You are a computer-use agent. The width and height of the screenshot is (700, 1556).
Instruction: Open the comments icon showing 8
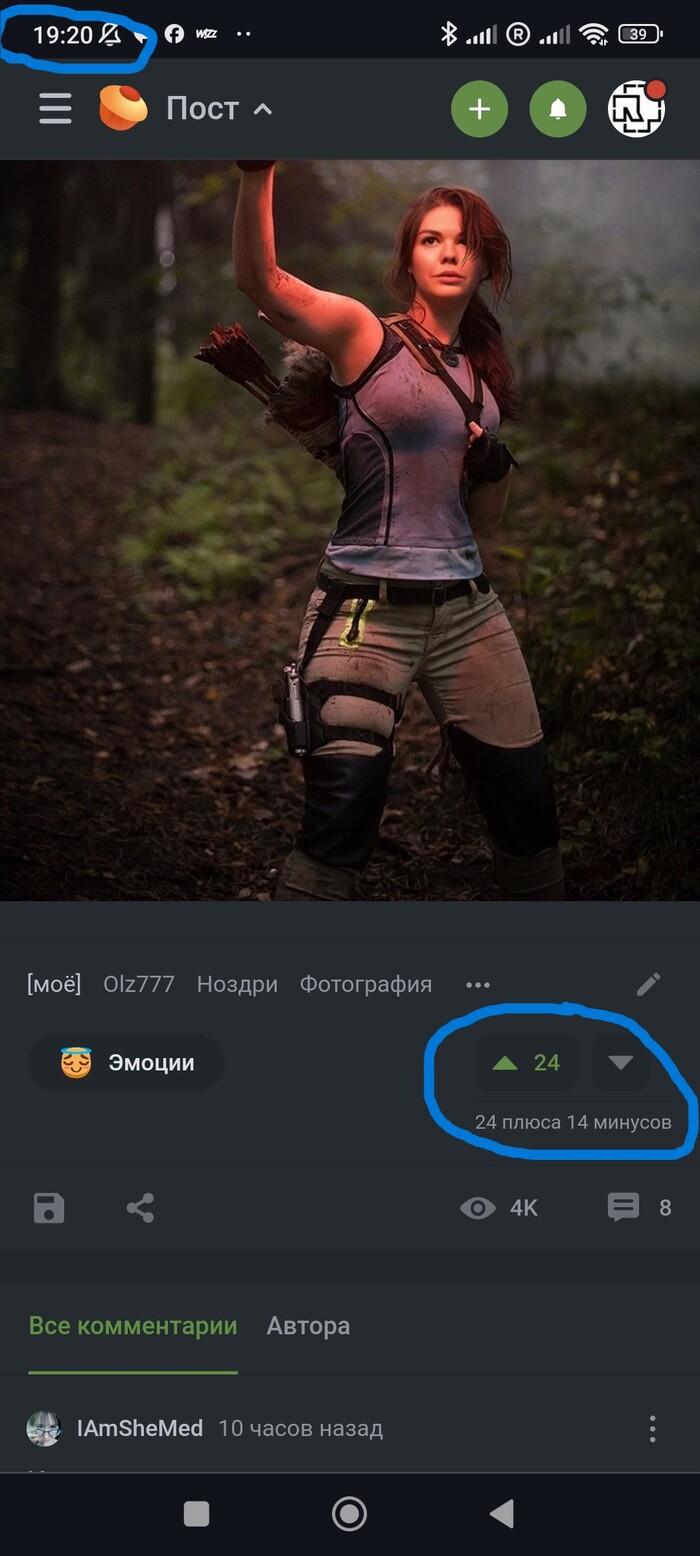[x=624, y=1208]
